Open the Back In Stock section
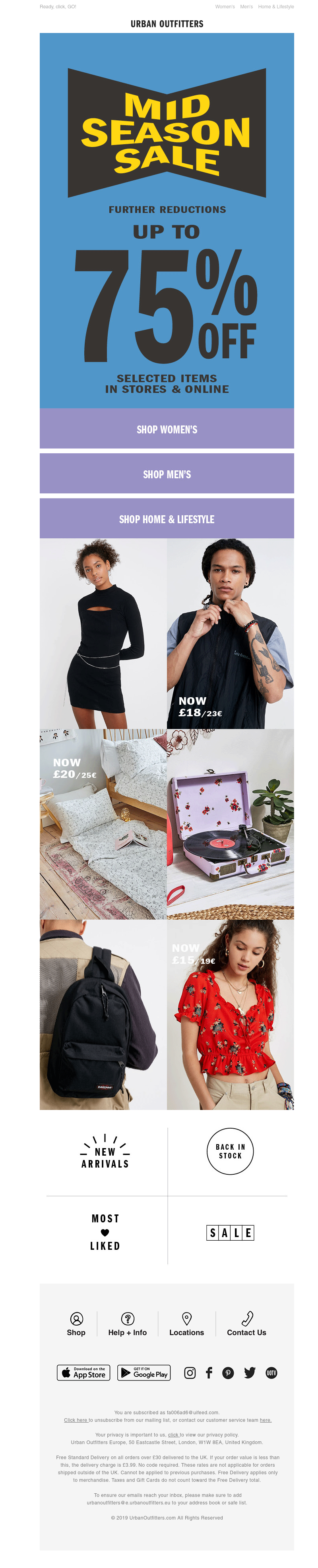318x1568 pixels. [230, 1151]
